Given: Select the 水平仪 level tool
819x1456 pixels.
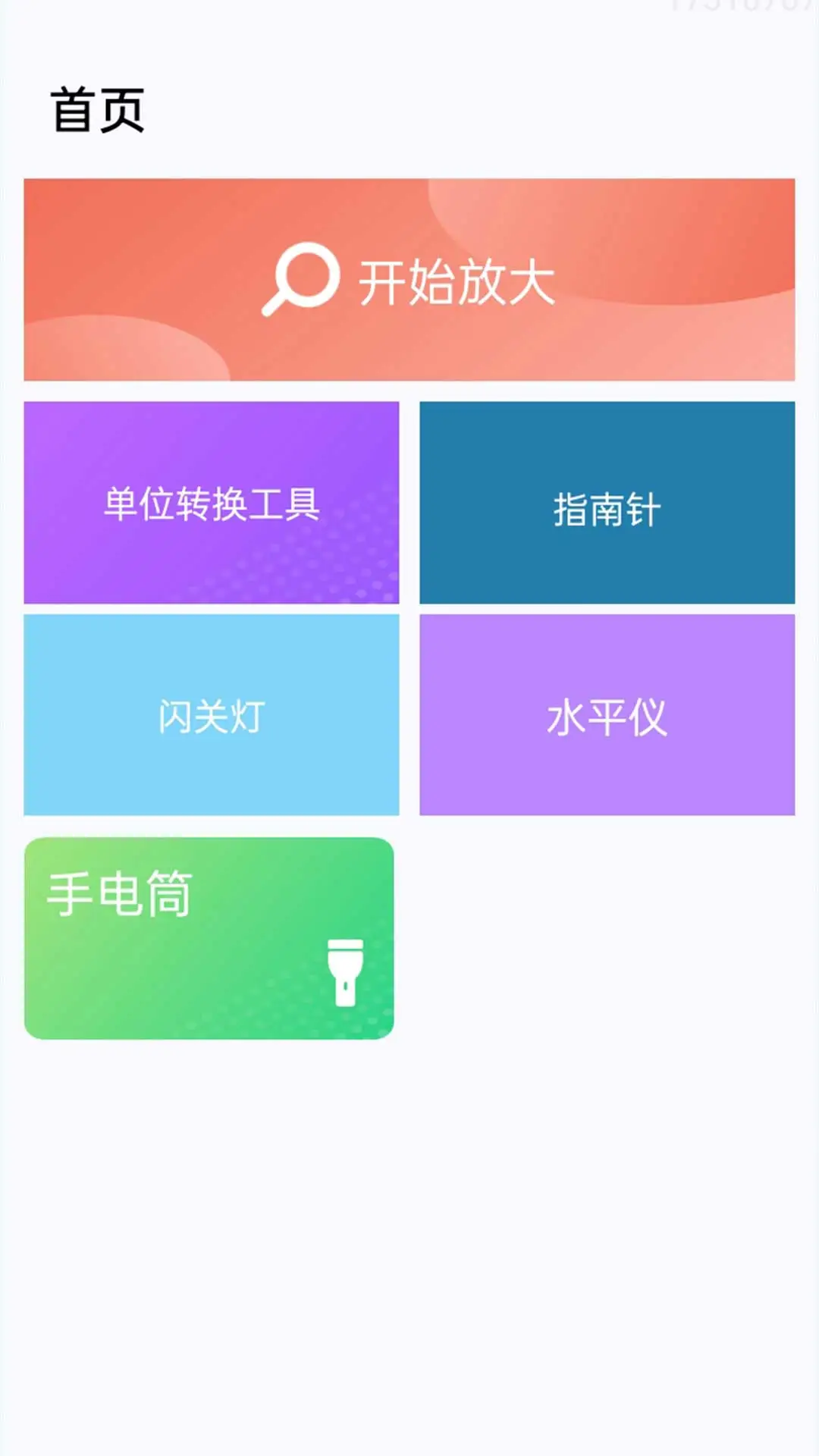Looking at the screenshot, I should click(x=607, y=715).
